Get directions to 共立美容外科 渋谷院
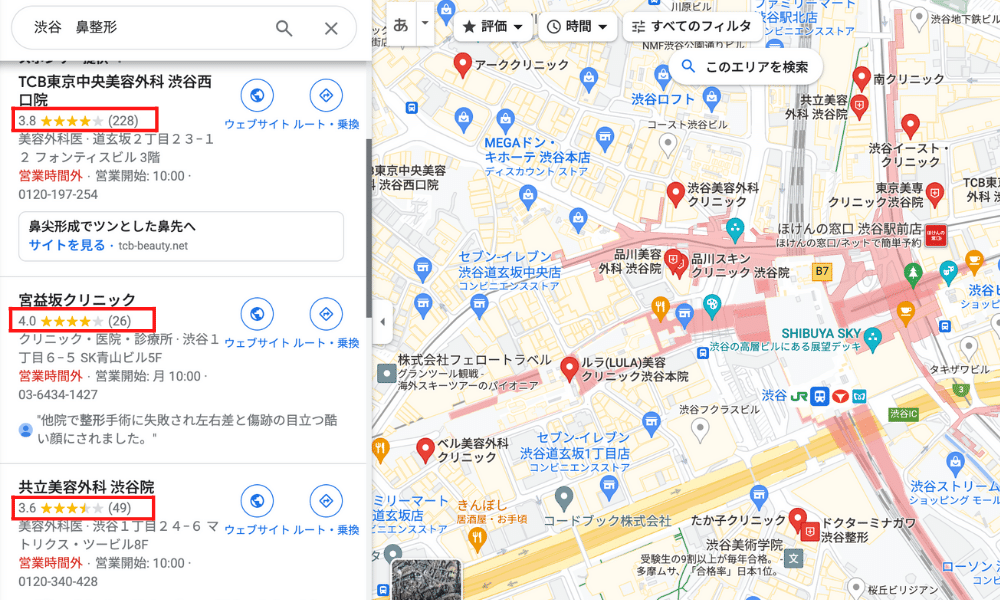The width and height of the screenshot is (1000, 600). 324,501
